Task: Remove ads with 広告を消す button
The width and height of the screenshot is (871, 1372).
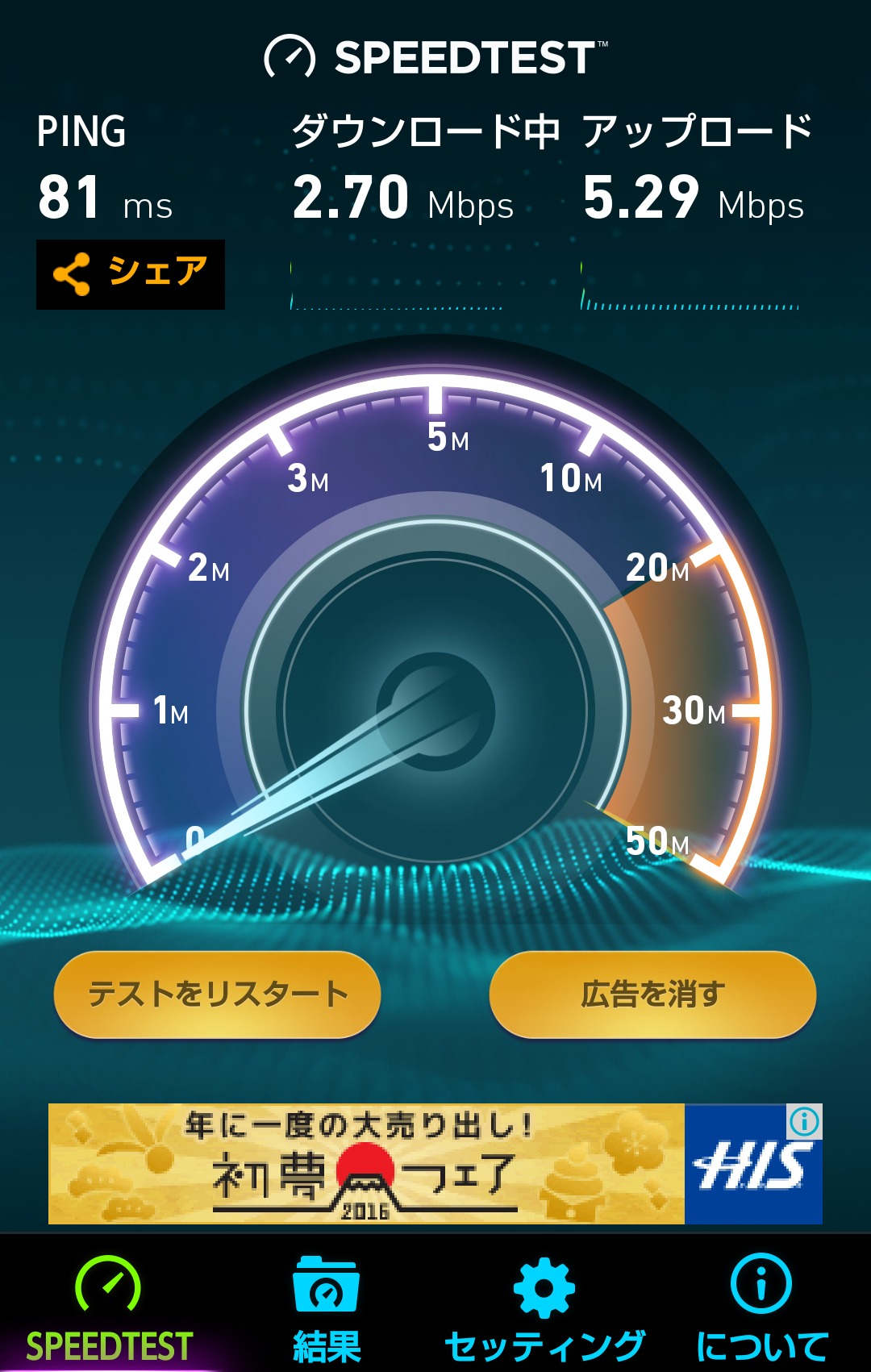Action: pos(652,994)
